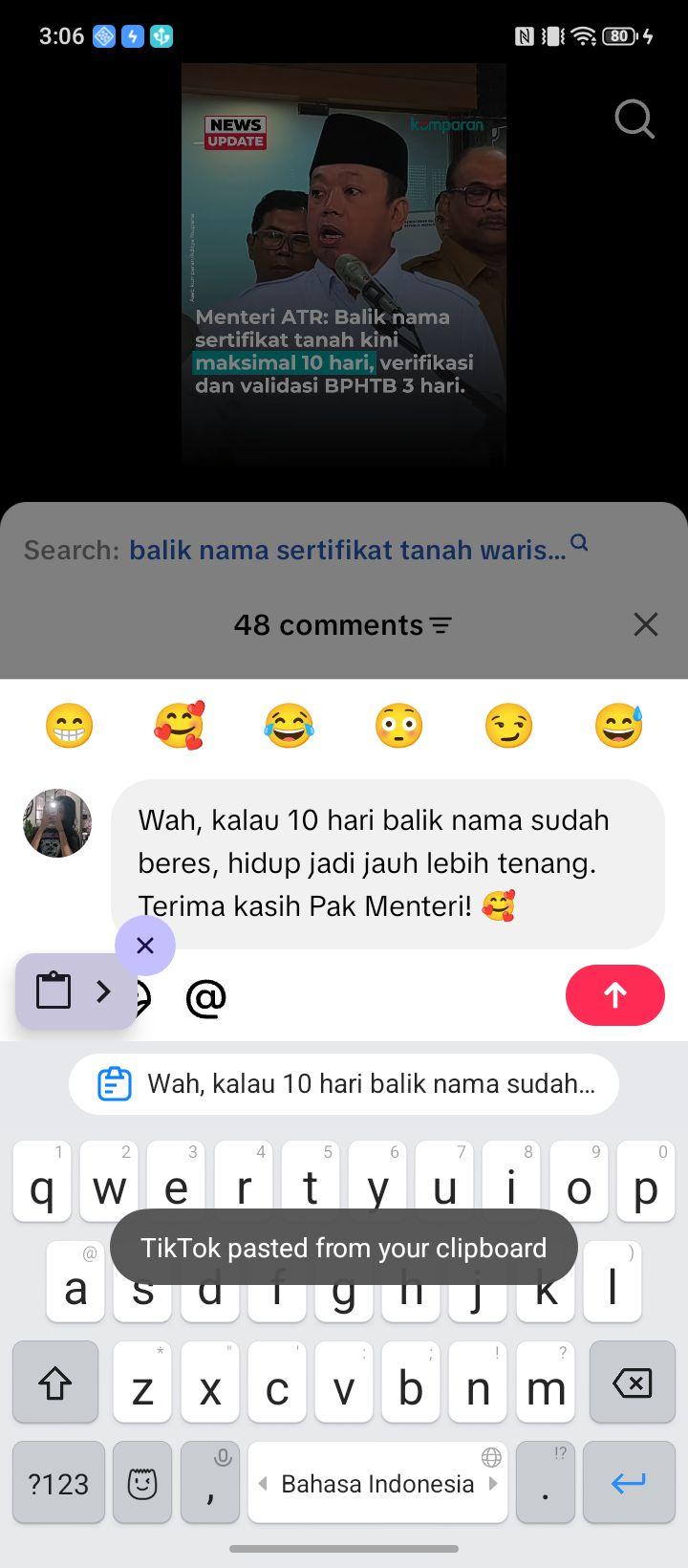This screenshot has width=688, height=1568.
Task: Insert the laughing-tears emoji
Action: tap(289, 726)
